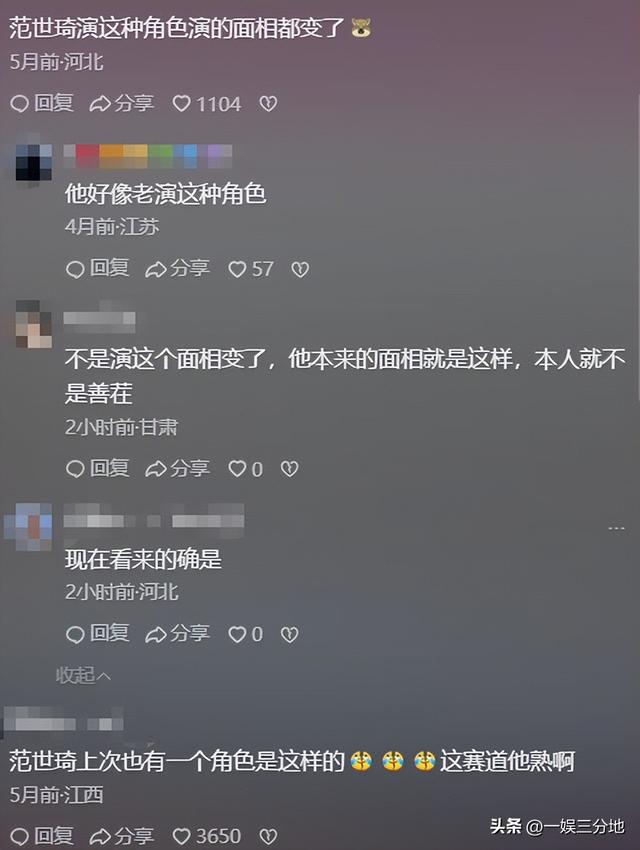Share the 本人就不是善茬 comment

(x=177, y=468)
